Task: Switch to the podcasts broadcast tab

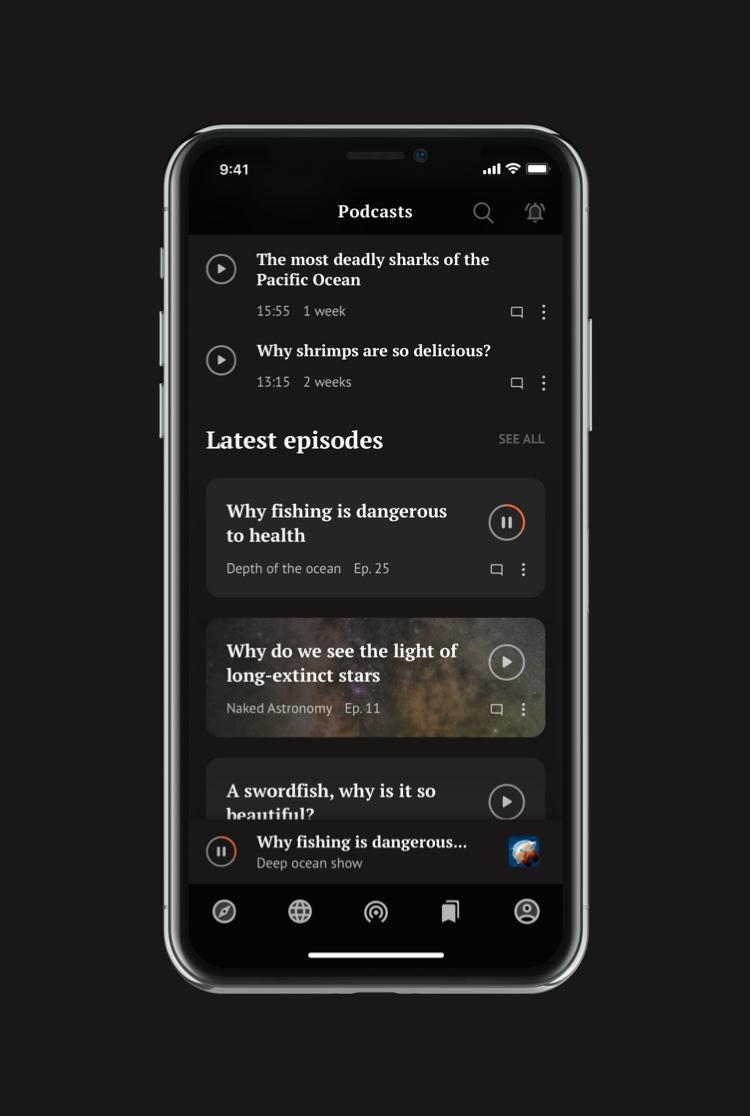Action: pos(376,911)
